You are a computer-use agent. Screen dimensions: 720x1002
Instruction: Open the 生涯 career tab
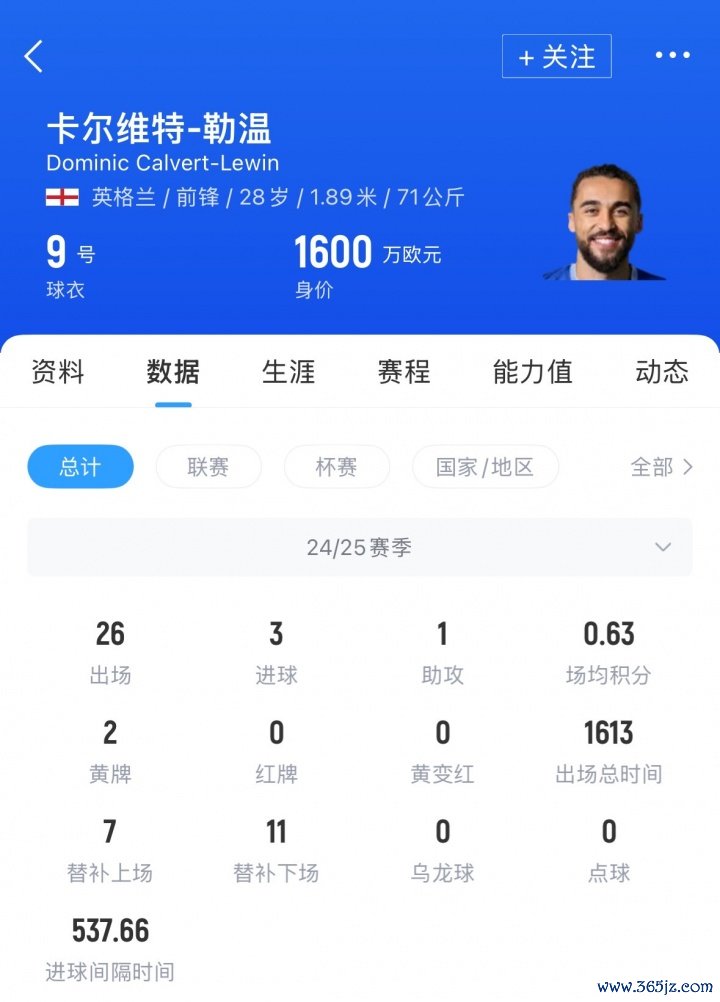(288, 372)
